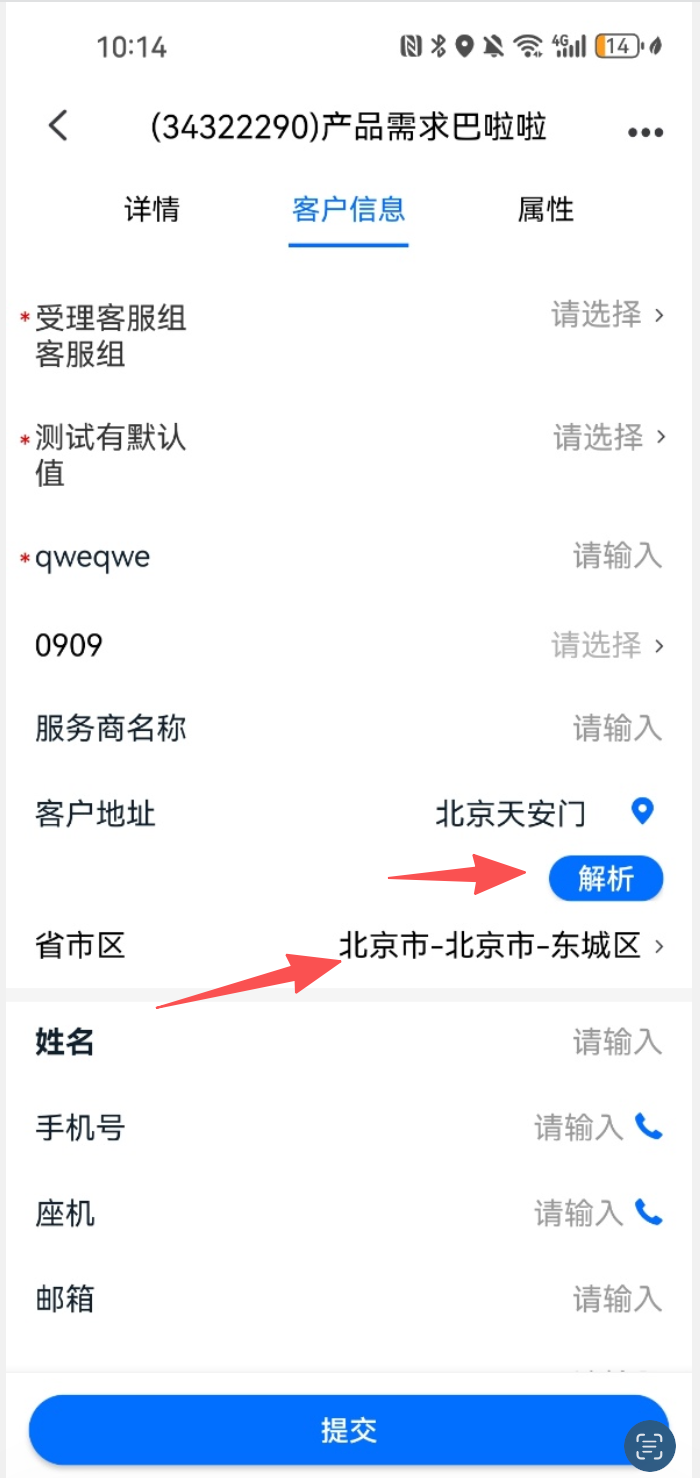Tap the phone icon beside 手机号
Image resolution: width=700 pixels, height=1478 pixels.
[x=649, y=1128]
